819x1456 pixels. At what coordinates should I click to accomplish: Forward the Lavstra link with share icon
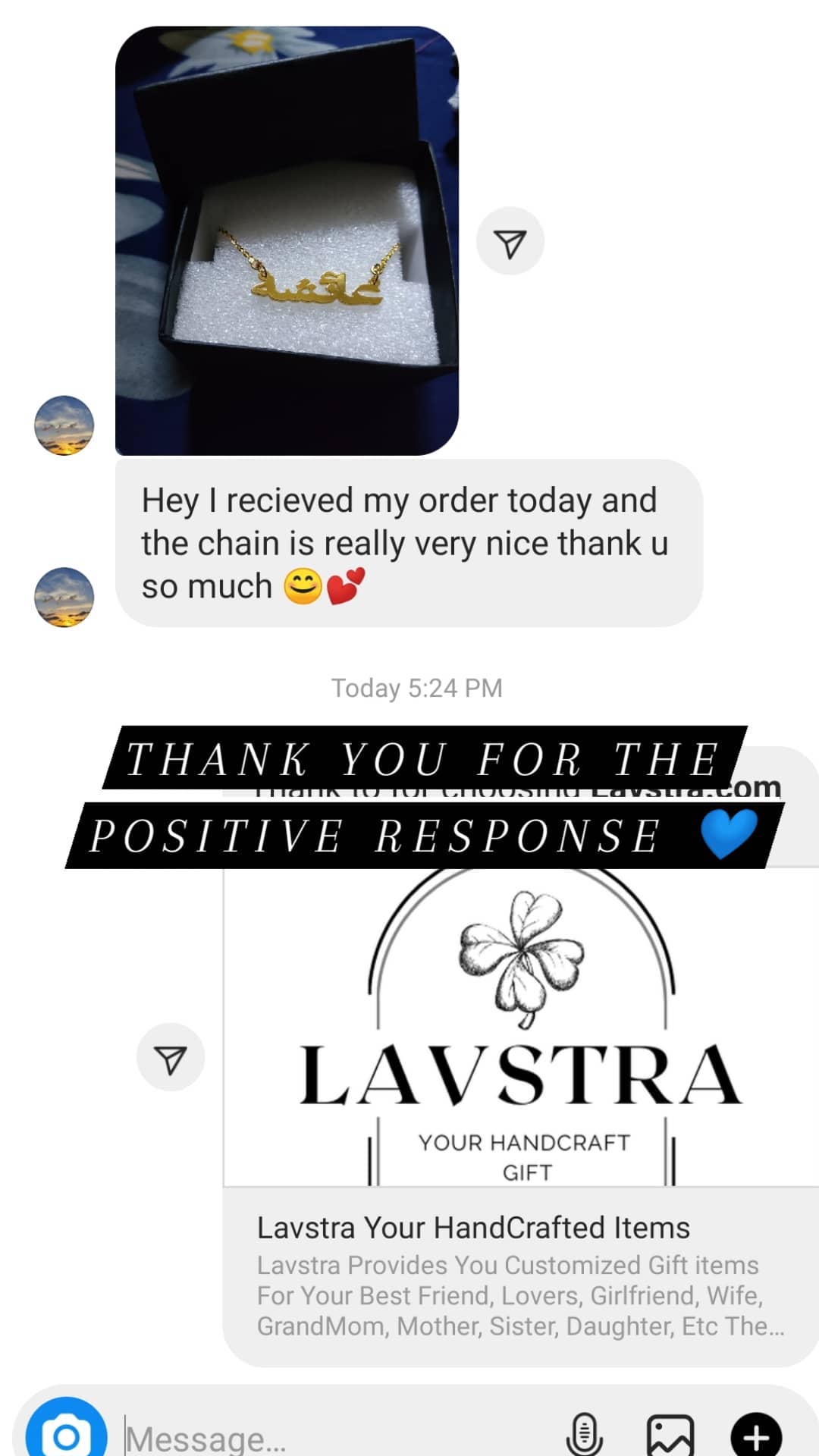[171, 1057]
